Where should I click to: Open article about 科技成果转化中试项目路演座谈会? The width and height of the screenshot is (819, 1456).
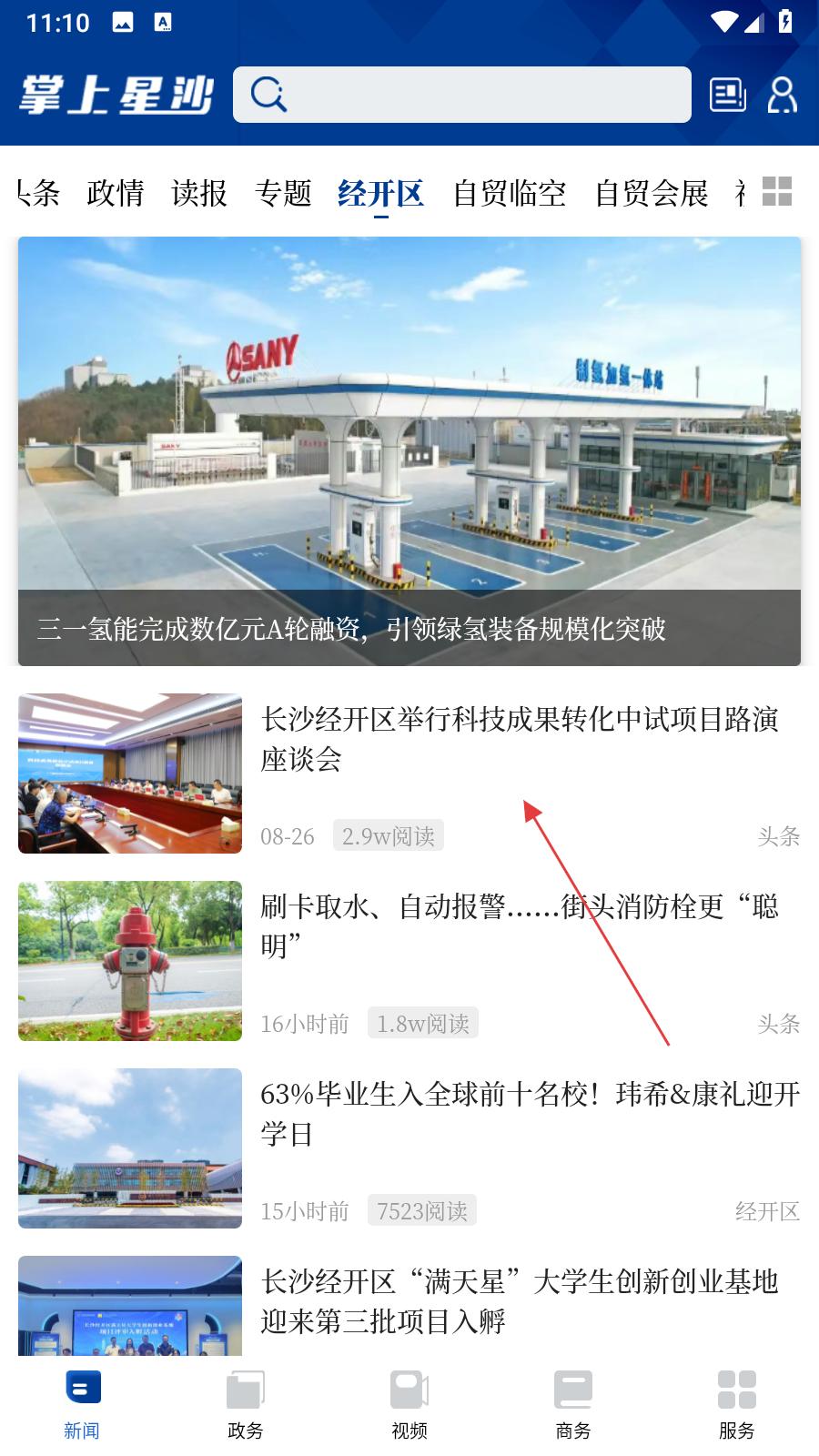coord(519,739)
